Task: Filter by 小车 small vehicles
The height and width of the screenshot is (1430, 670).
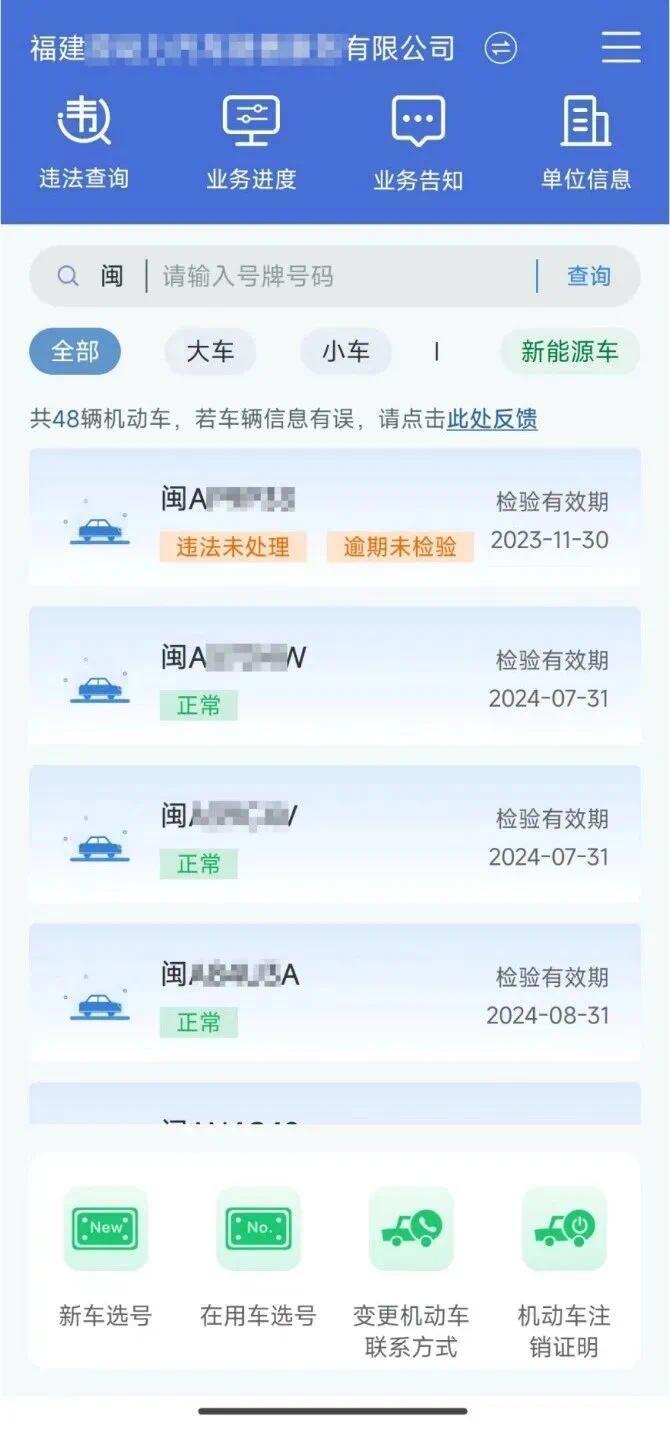Action: point(346,352)
